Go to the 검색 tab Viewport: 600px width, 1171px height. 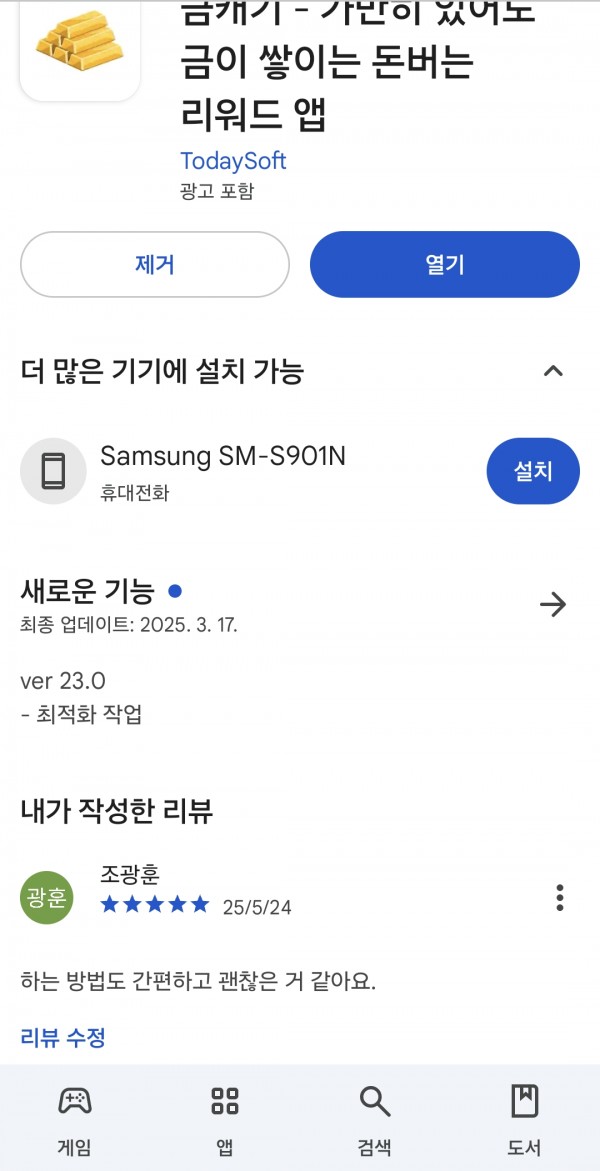pyautogui.click(x=374, y=1121)
